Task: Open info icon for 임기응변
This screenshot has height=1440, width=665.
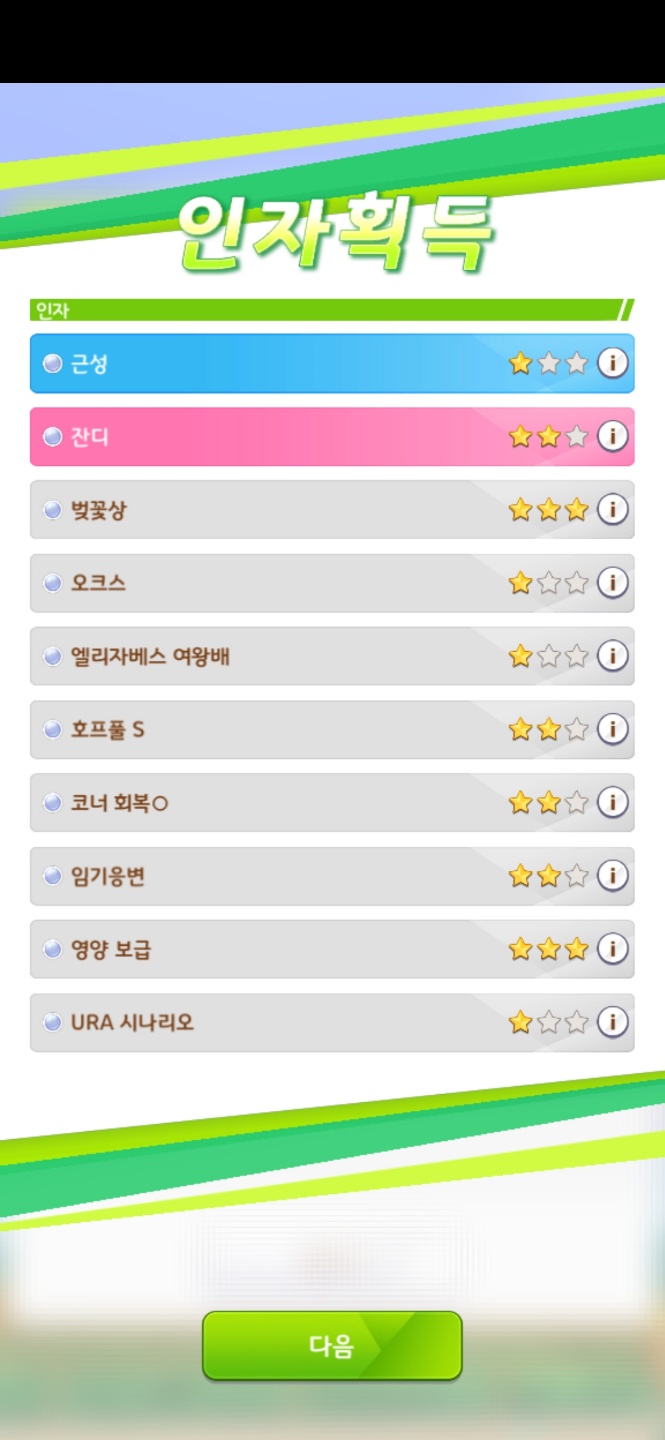Action: point(612,876)
